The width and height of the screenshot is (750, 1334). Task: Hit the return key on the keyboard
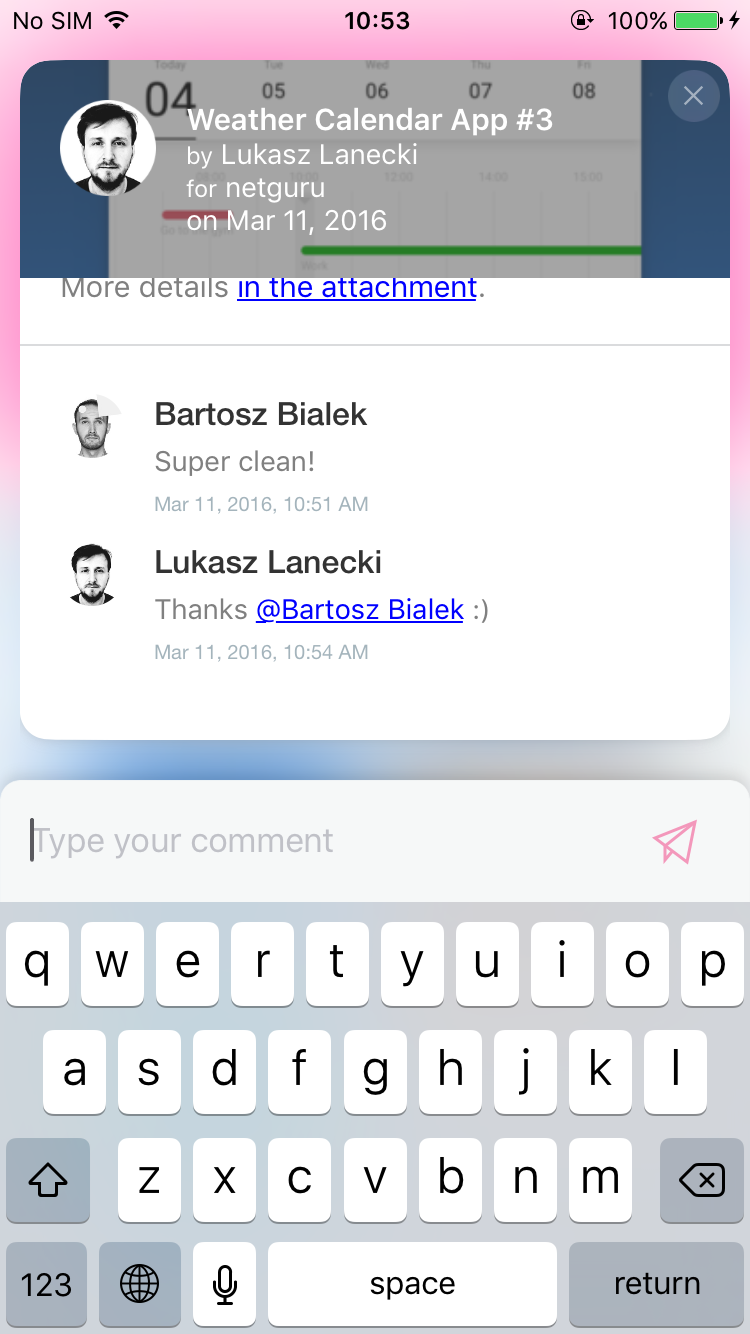tap(656, 1284)
